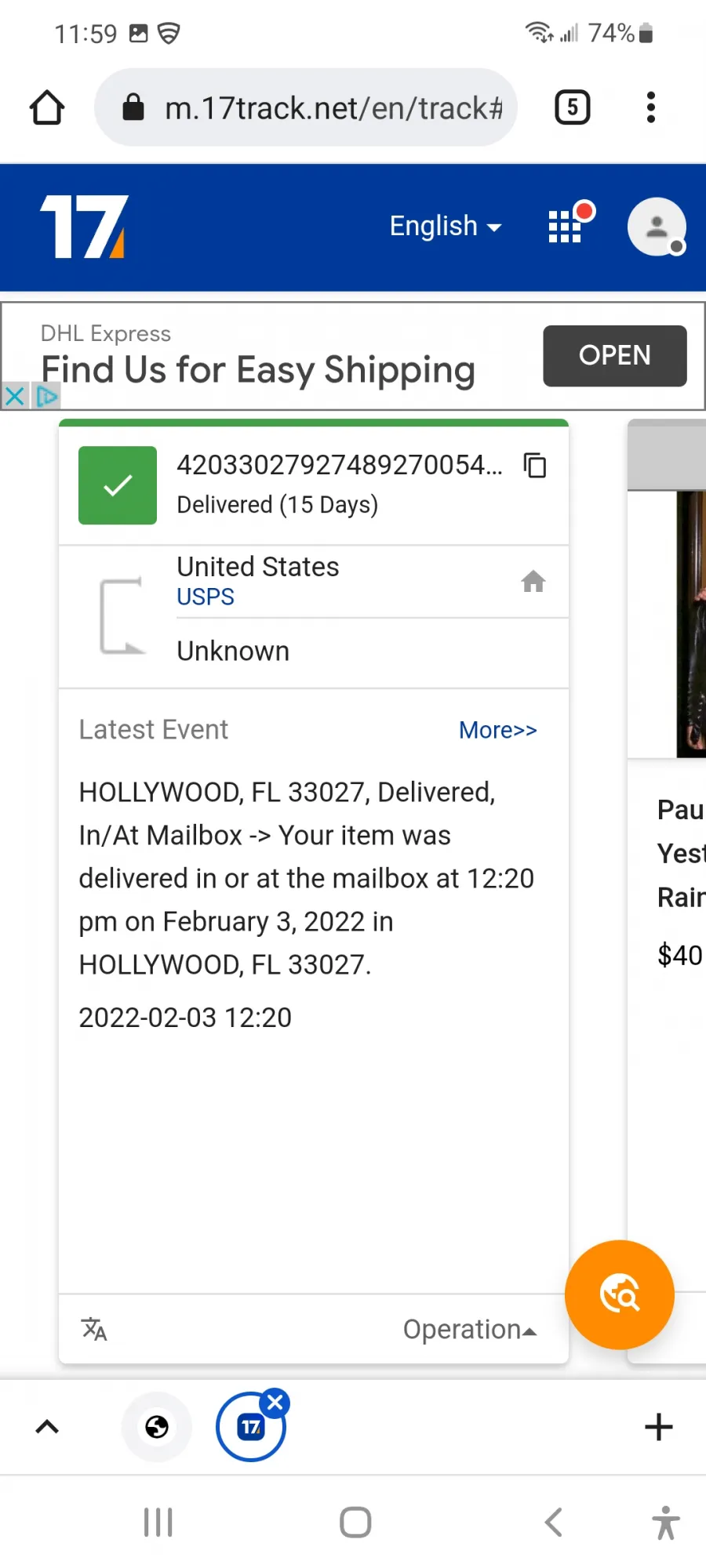Open the 17TRACK logo home link
The height and width of the screenshot is (1568, 706).
[83, 227]
